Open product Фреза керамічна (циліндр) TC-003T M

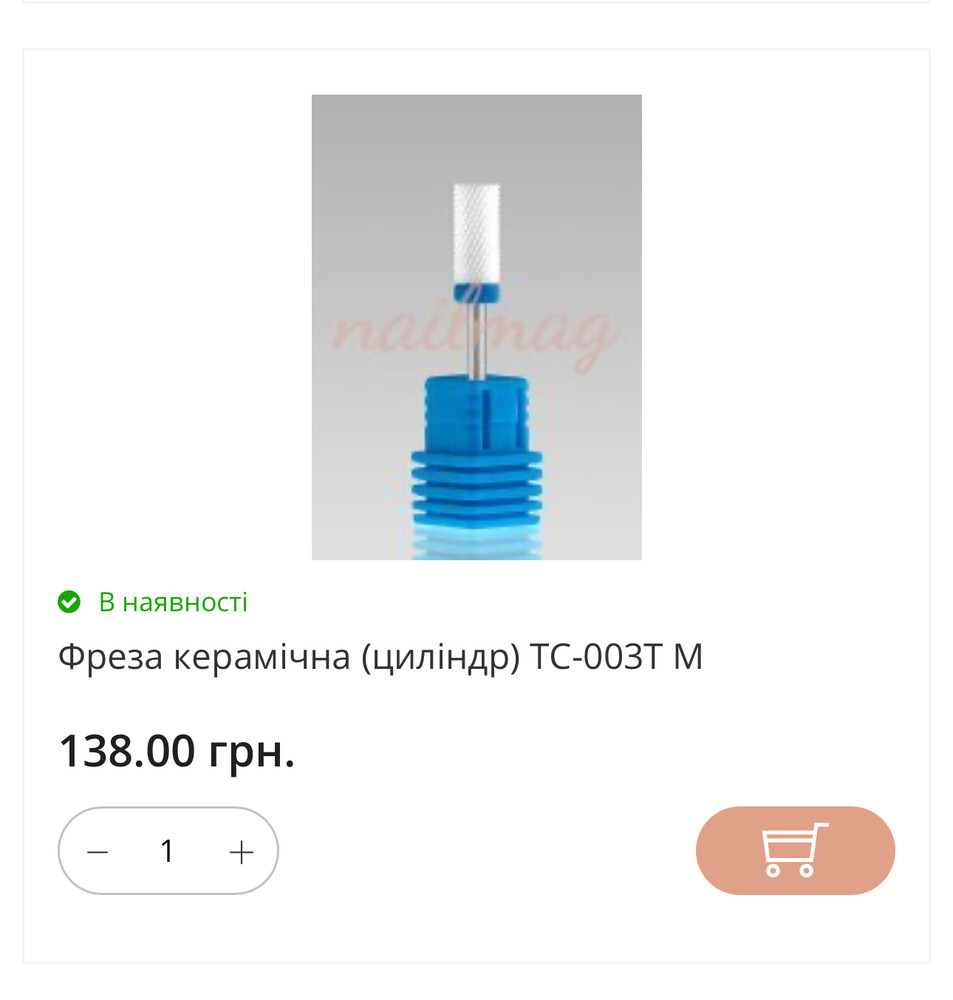coord(380,657)
